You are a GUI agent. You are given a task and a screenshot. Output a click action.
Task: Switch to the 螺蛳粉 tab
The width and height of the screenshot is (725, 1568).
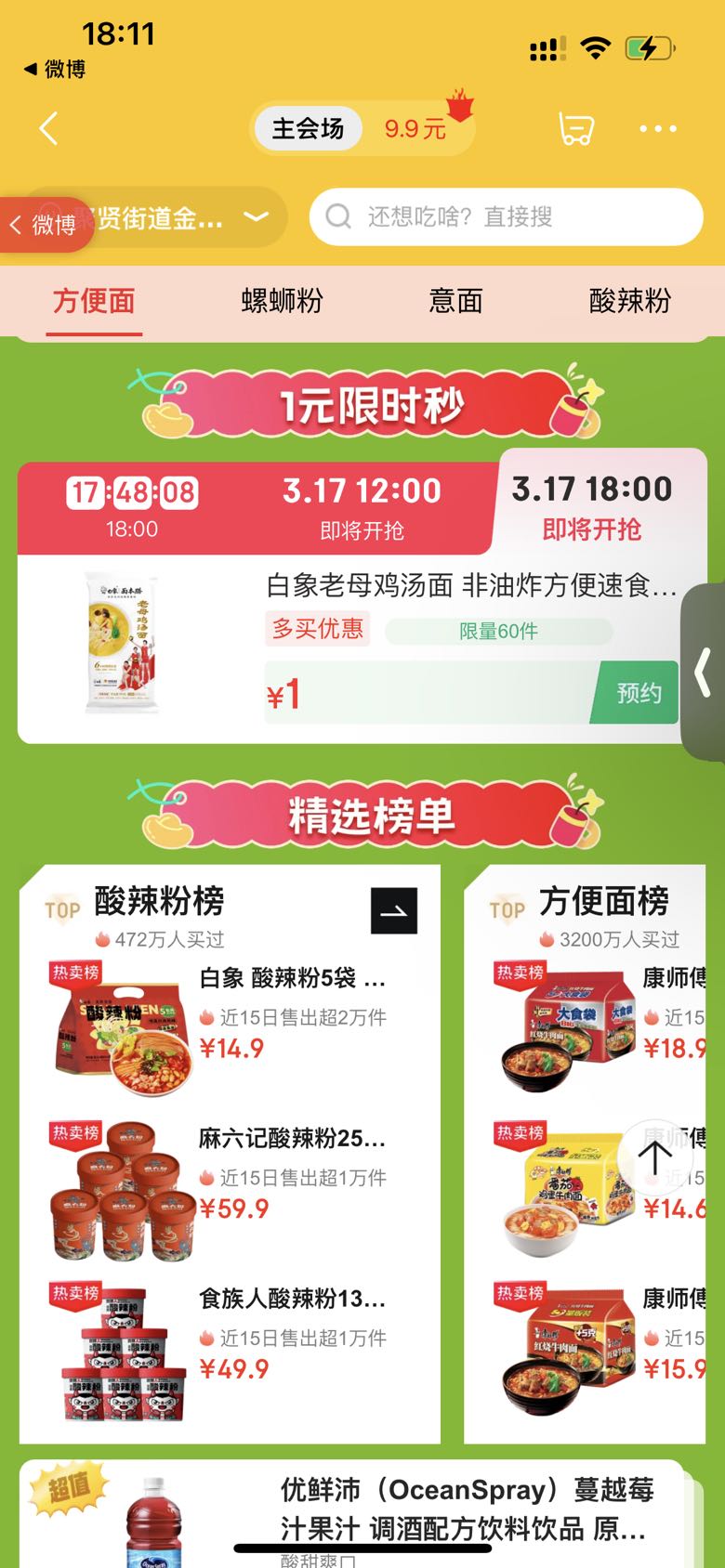click(x=282, y=301)
